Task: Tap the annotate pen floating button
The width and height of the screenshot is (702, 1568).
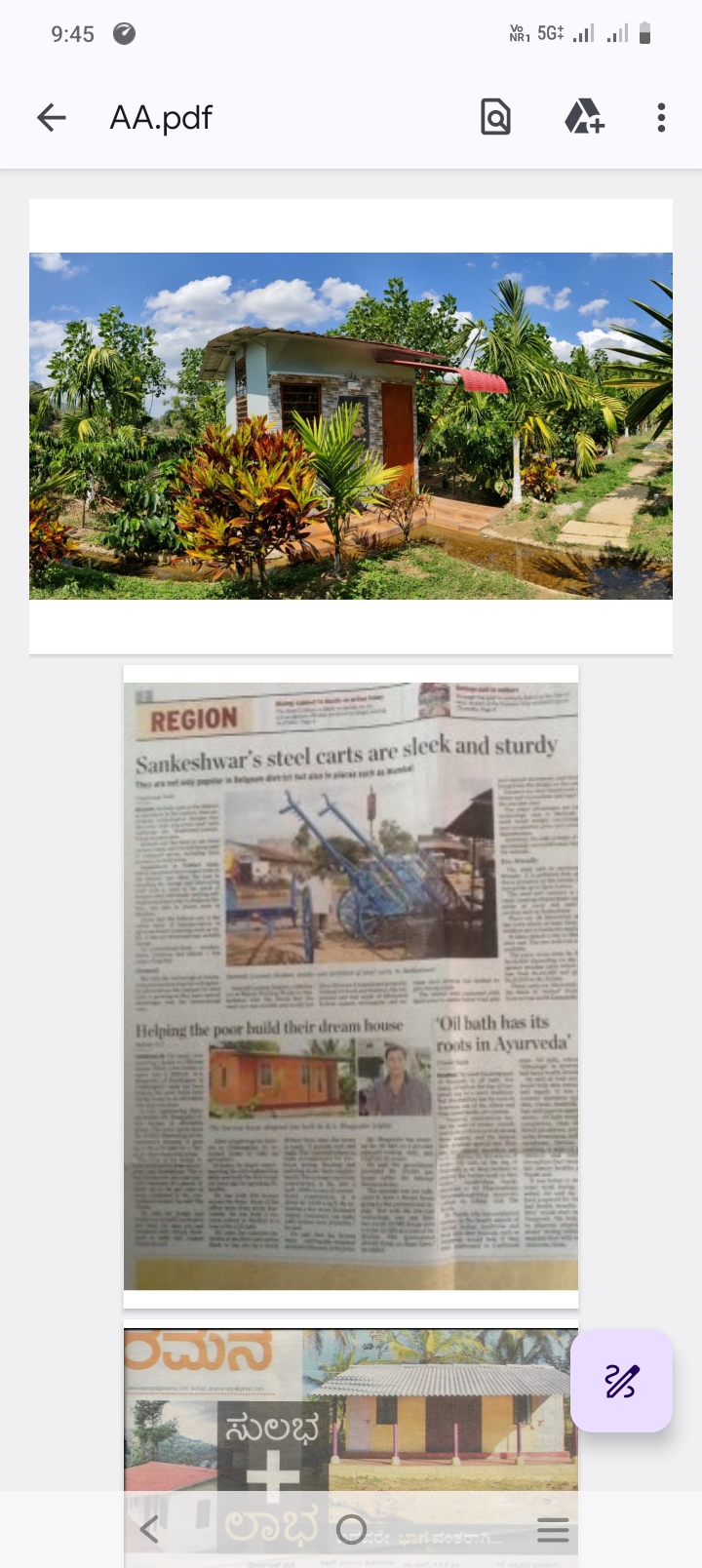Action: coord(621,1381)
